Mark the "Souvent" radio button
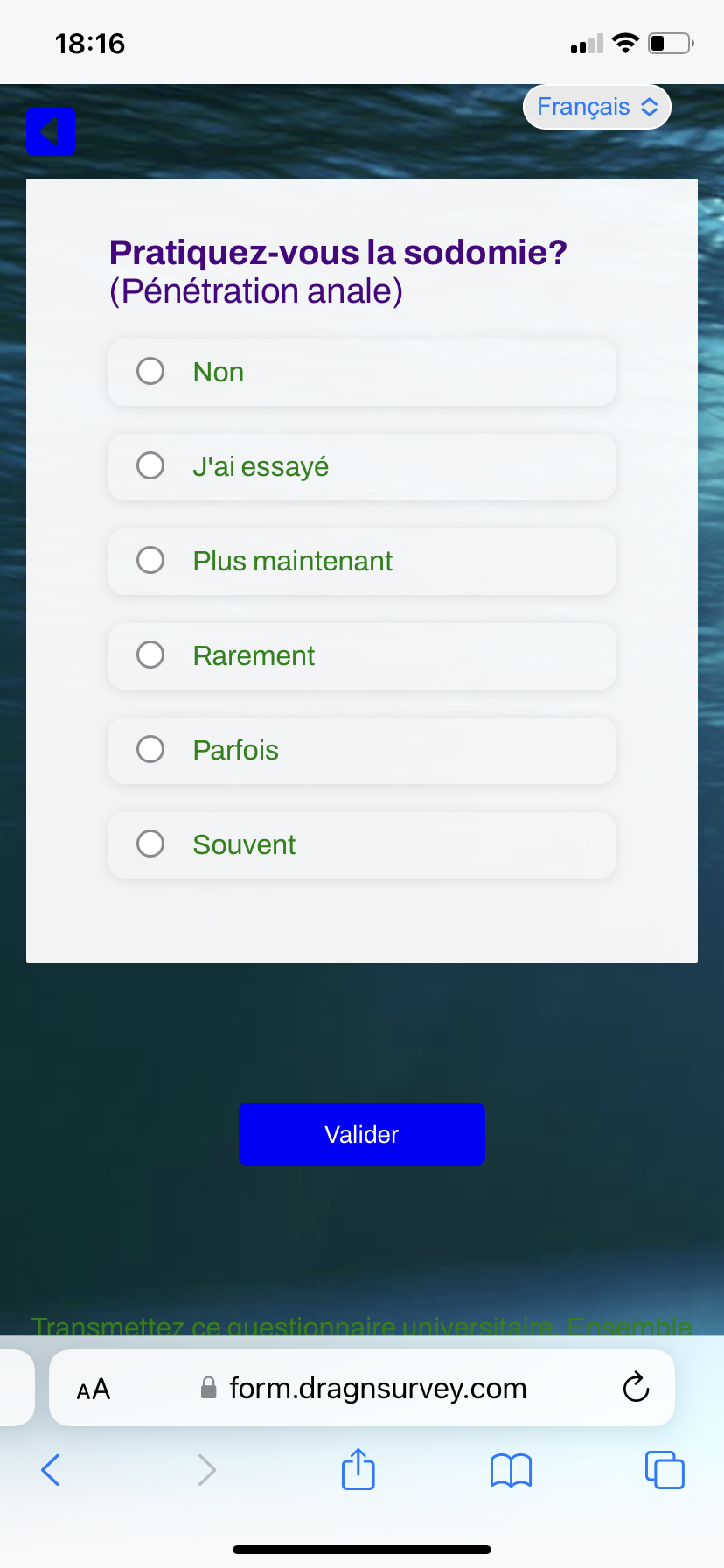 point(150,844)
